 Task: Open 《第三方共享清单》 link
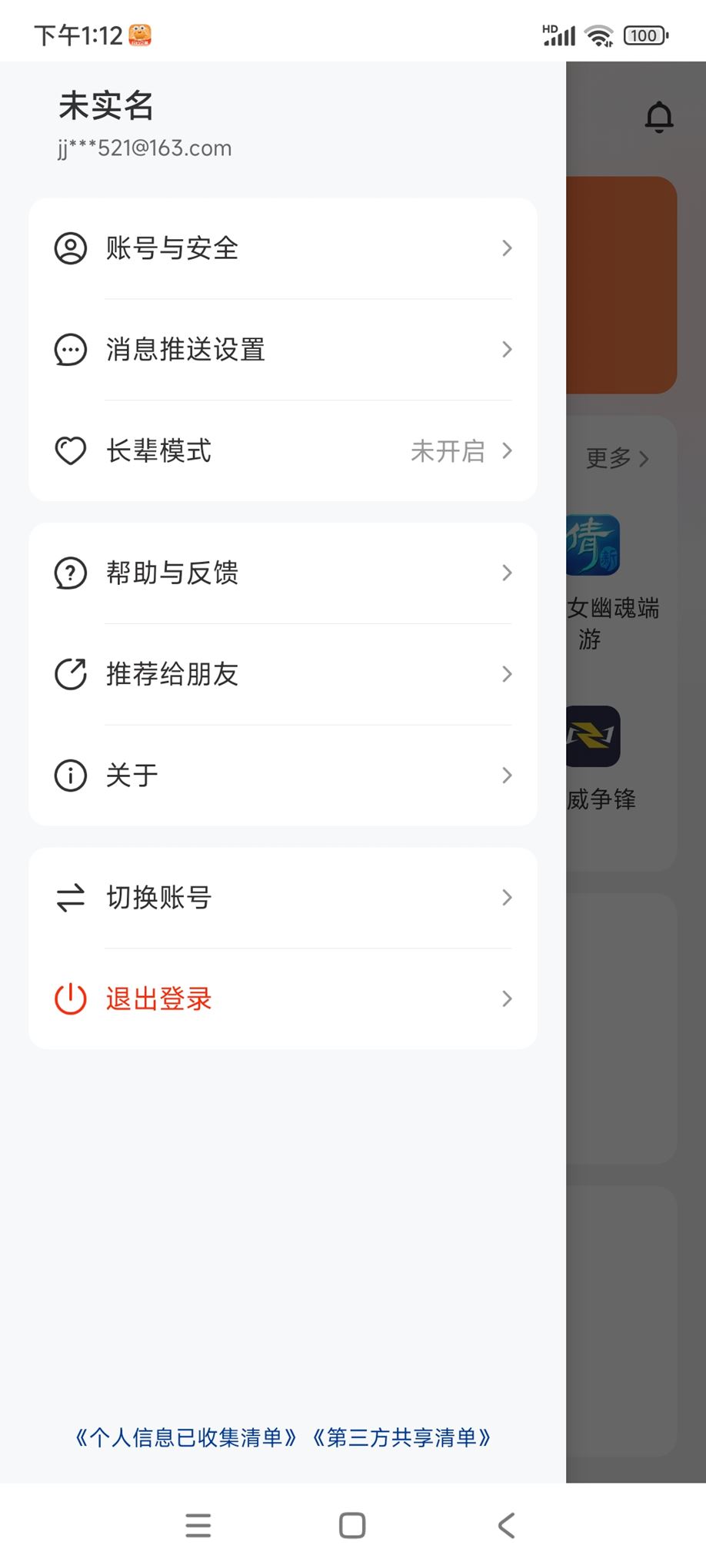401,1437
